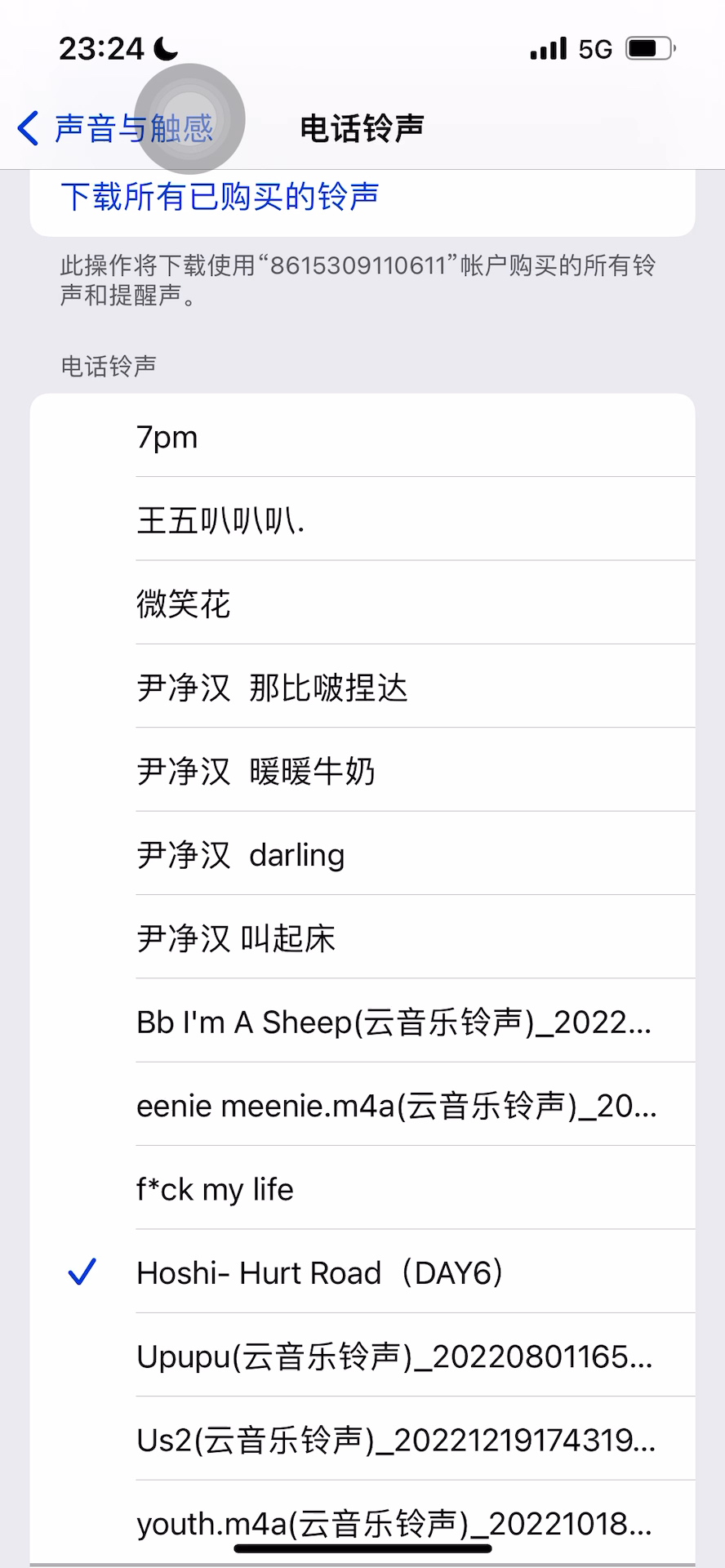The height and width of the screenshot is (1568, 725).
Task: Select the youth.m4a ringtone
Action: point(362,1522)
